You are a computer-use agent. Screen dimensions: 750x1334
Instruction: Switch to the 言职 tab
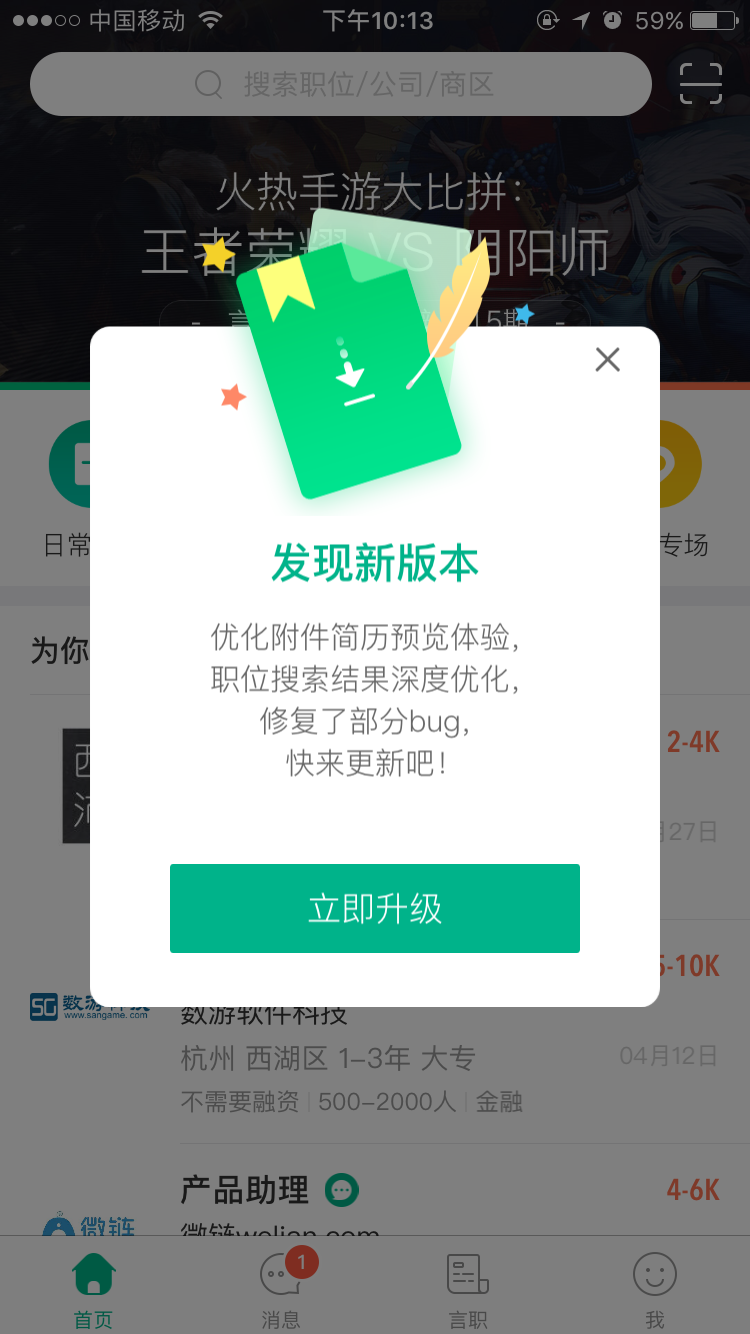point(468,1290)
